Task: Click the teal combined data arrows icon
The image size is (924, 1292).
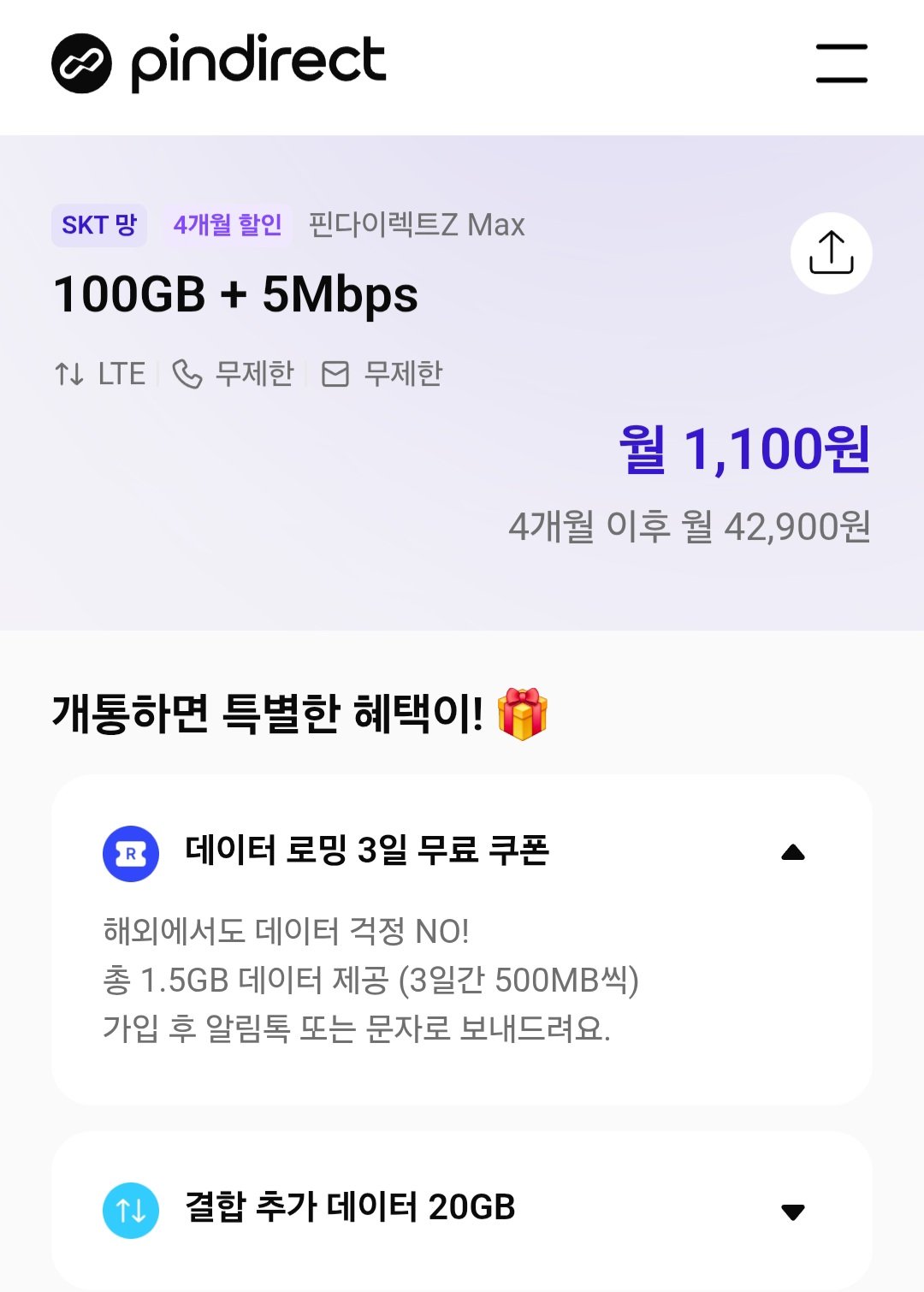Action: (x=129, y=1210)
